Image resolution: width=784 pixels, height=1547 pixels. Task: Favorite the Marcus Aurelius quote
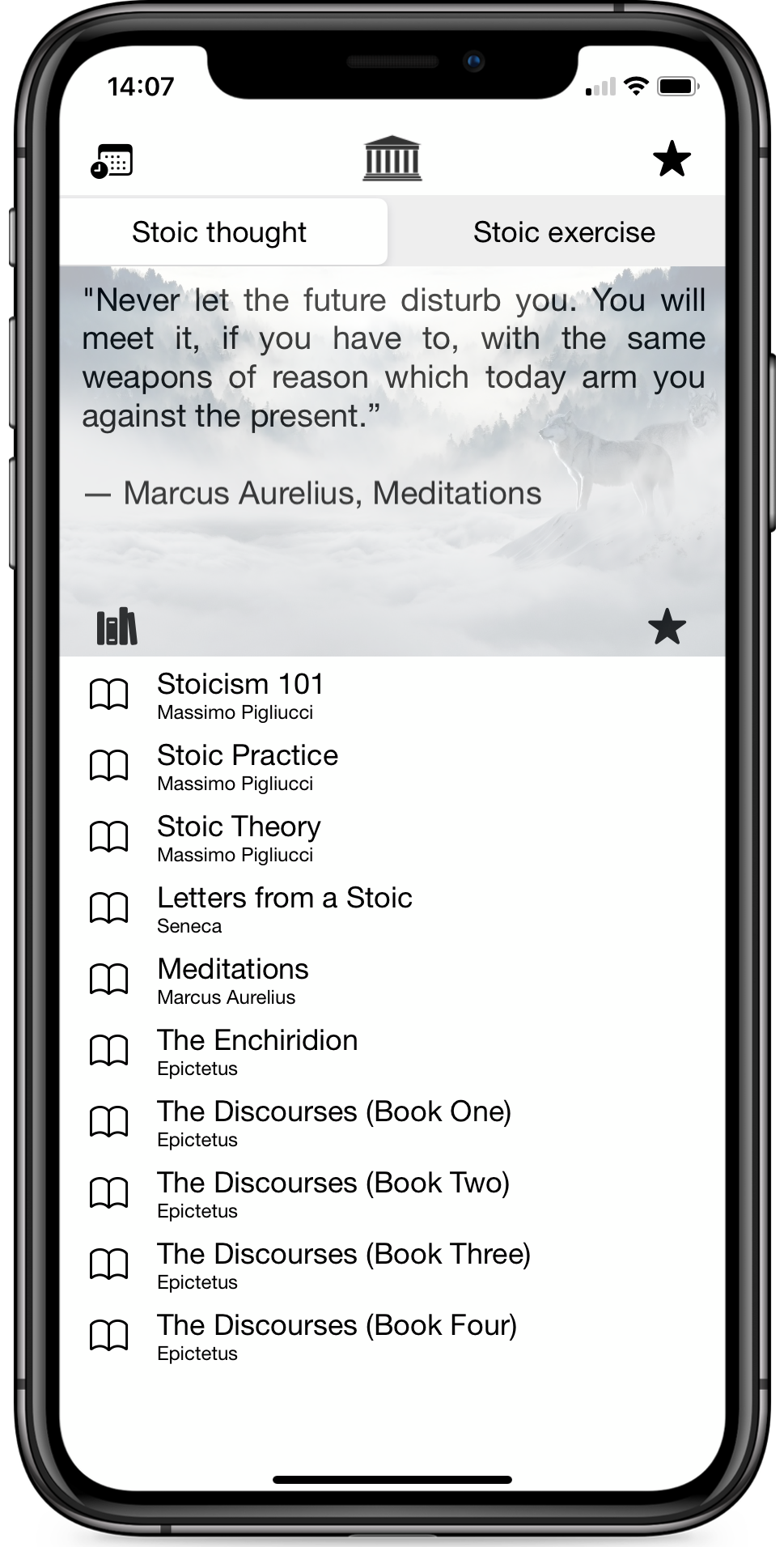coord(667,627)
